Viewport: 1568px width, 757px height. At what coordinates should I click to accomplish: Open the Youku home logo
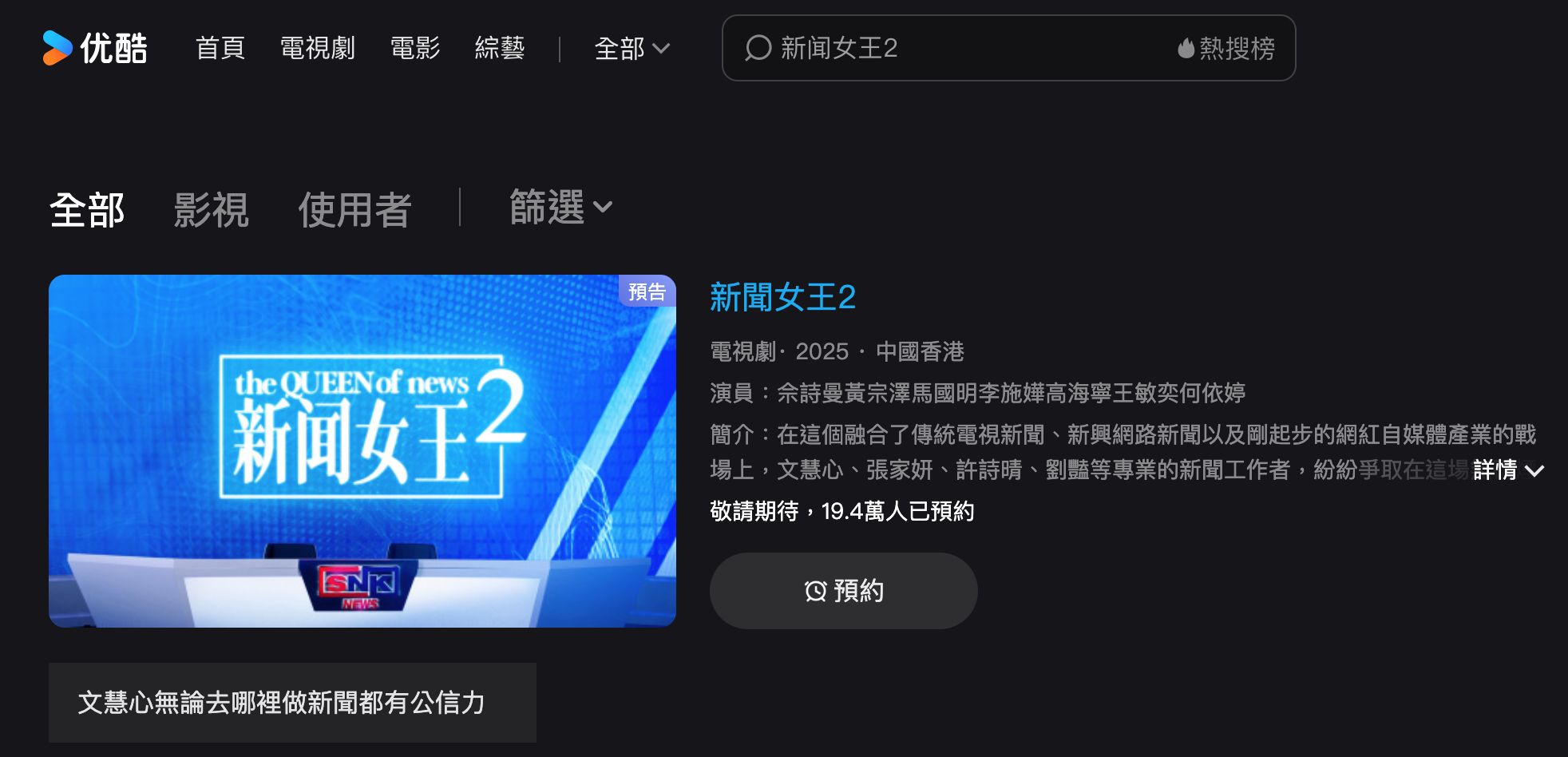(95, 48)
